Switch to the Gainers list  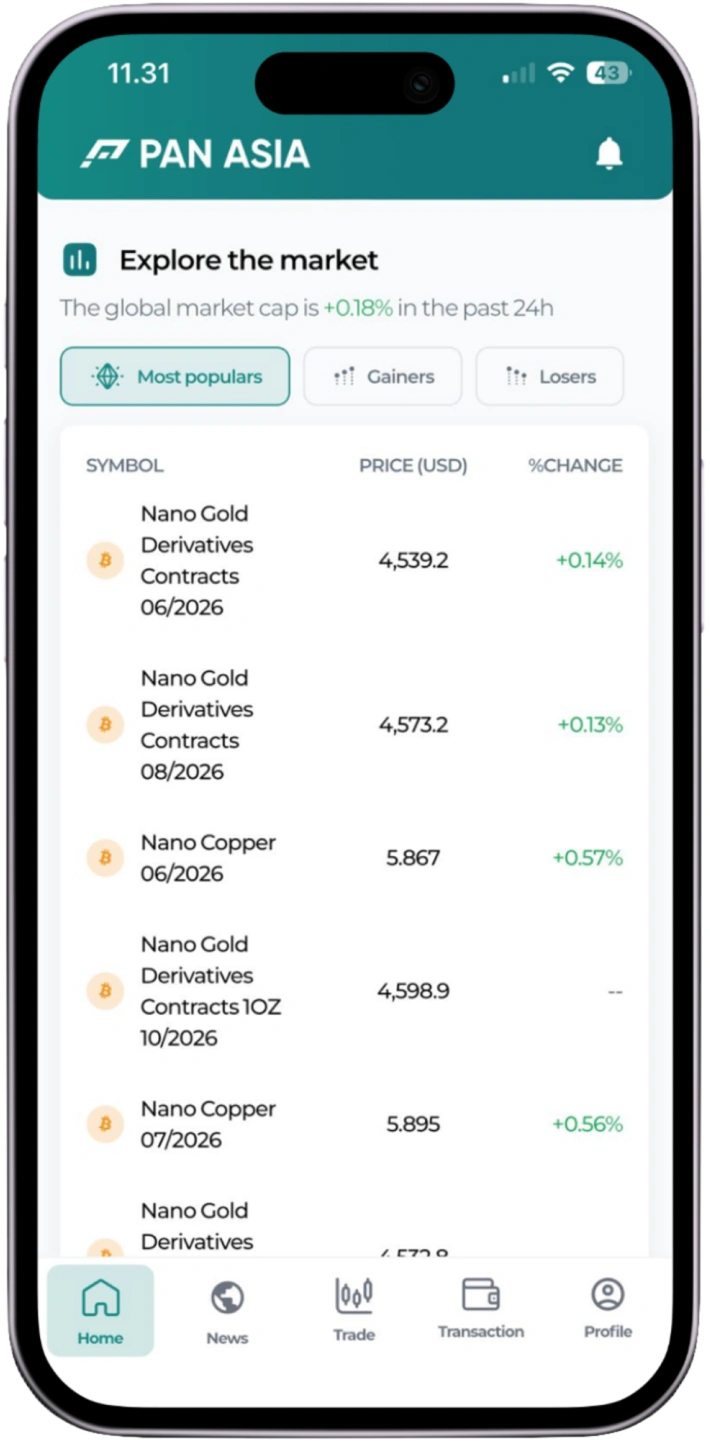click(x=383, y=376)
